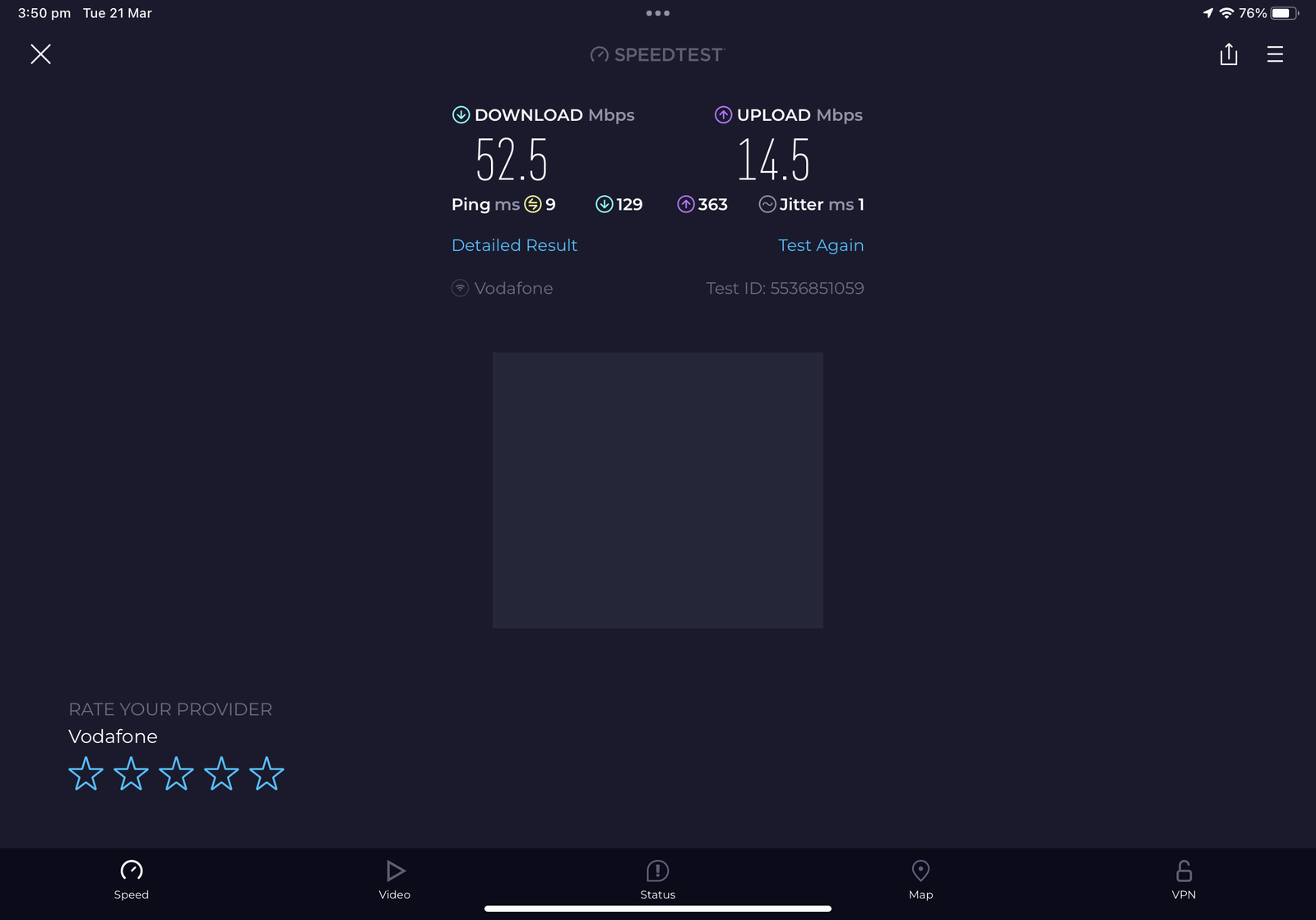Give Vodafone five stars
Viewport: 1316px width, 920px height.
(266, 774)
